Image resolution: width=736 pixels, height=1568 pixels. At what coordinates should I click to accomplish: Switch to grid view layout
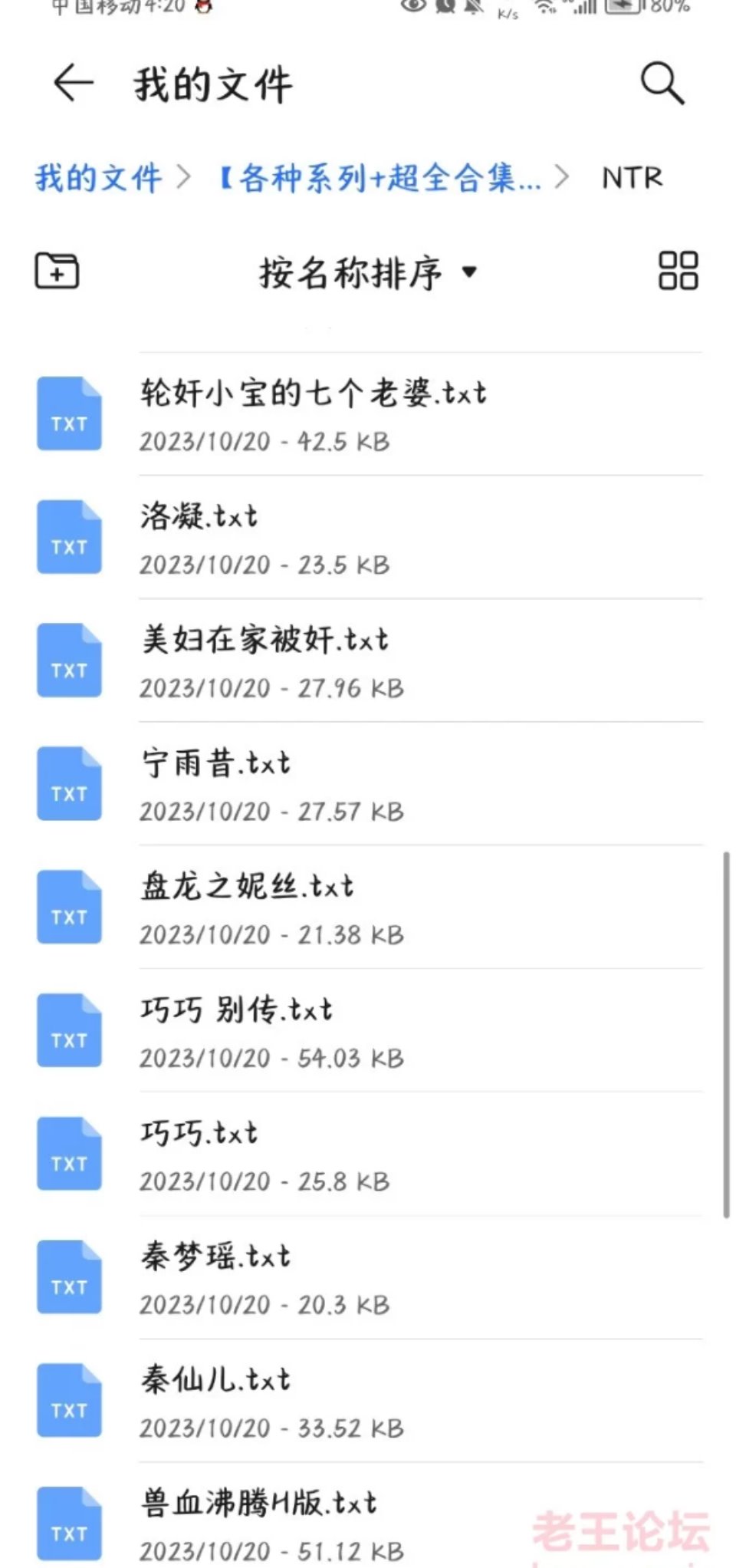[x=678, y=271]
